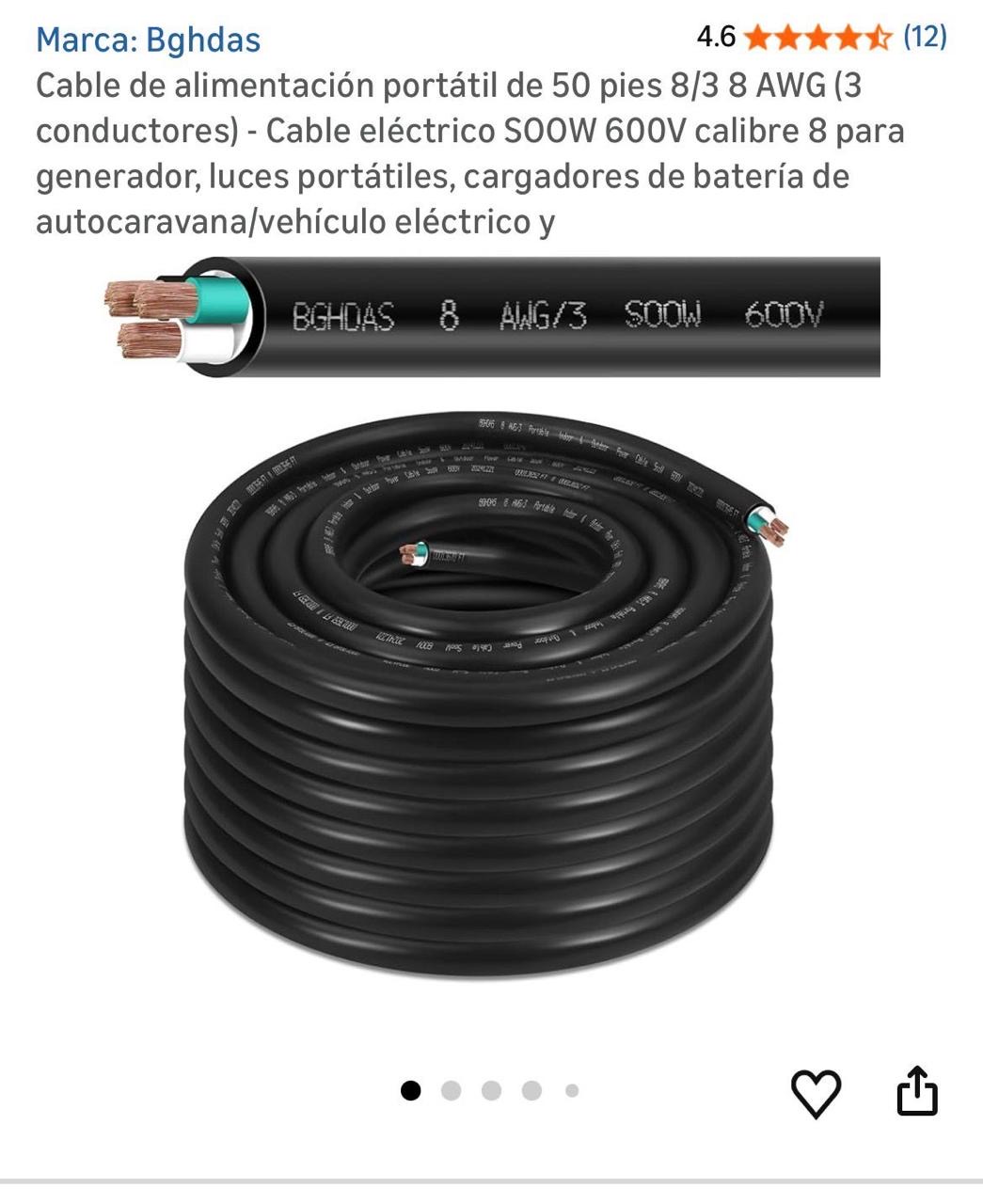
Task: Share this product listing
Action: [916, 1091]
